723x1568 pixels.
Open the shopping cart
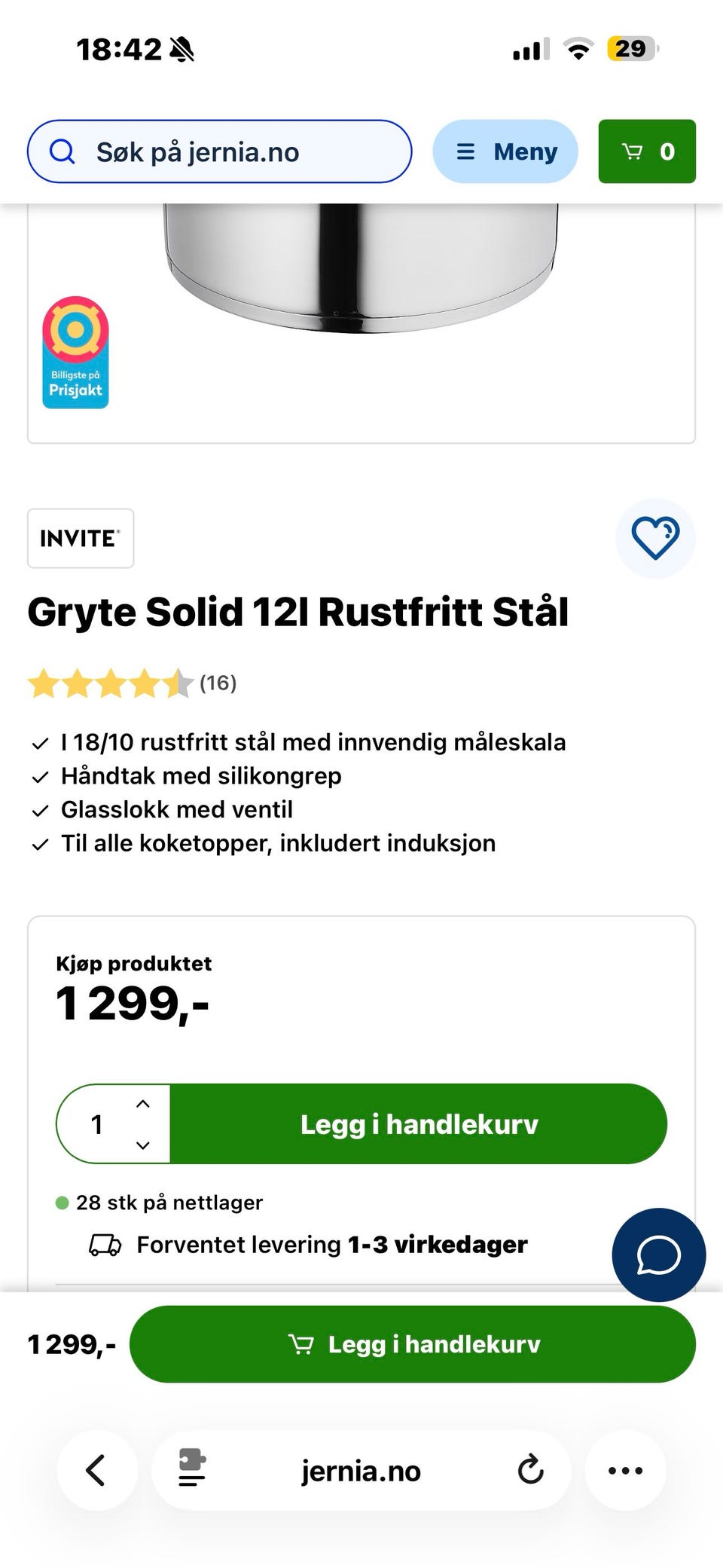pyautogui.click(x=646, y=151)
